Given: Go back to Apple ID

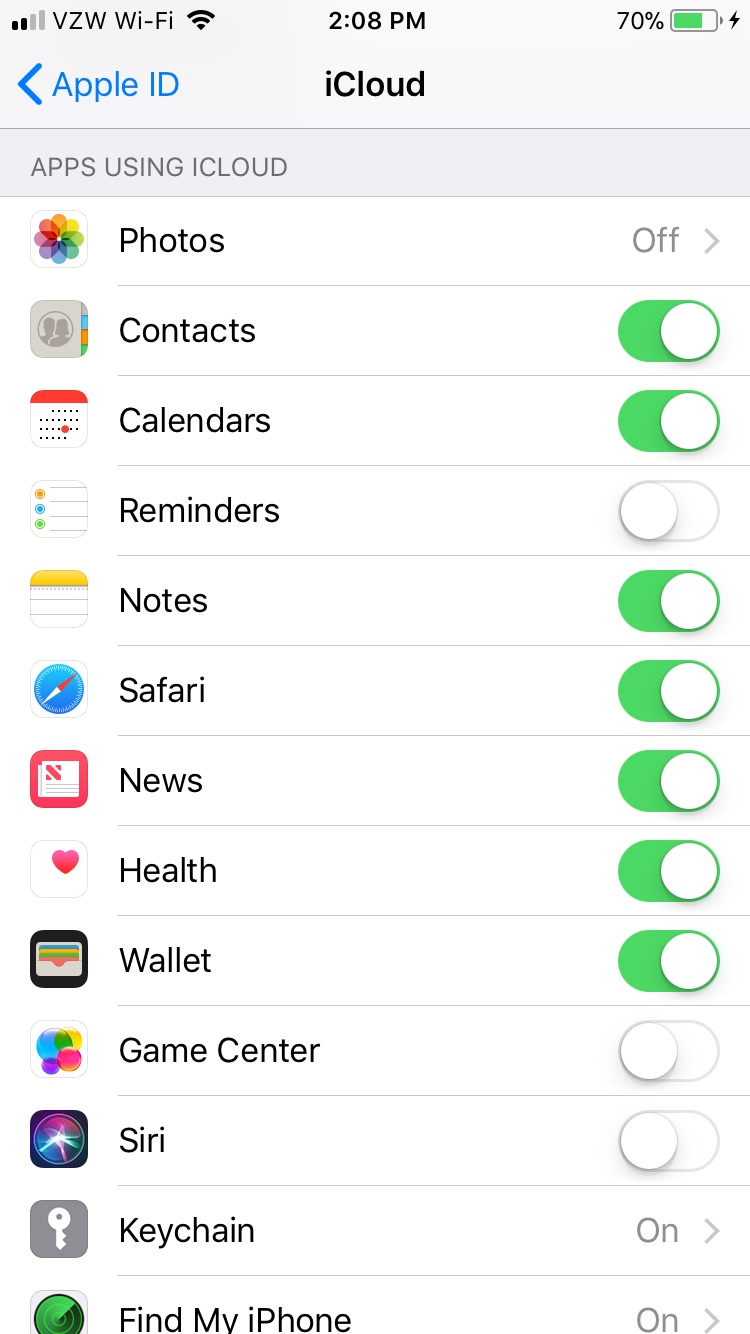Looking at the screenshot, I should coord(98,85).
